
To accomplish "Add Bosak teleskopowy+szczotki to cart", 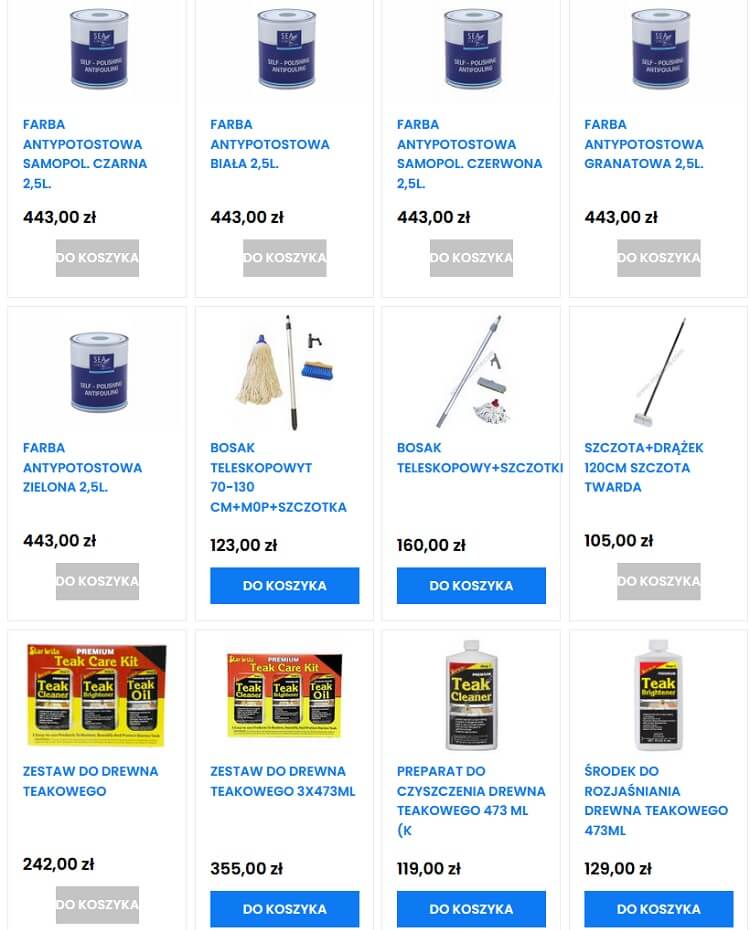I will [471, 586].
